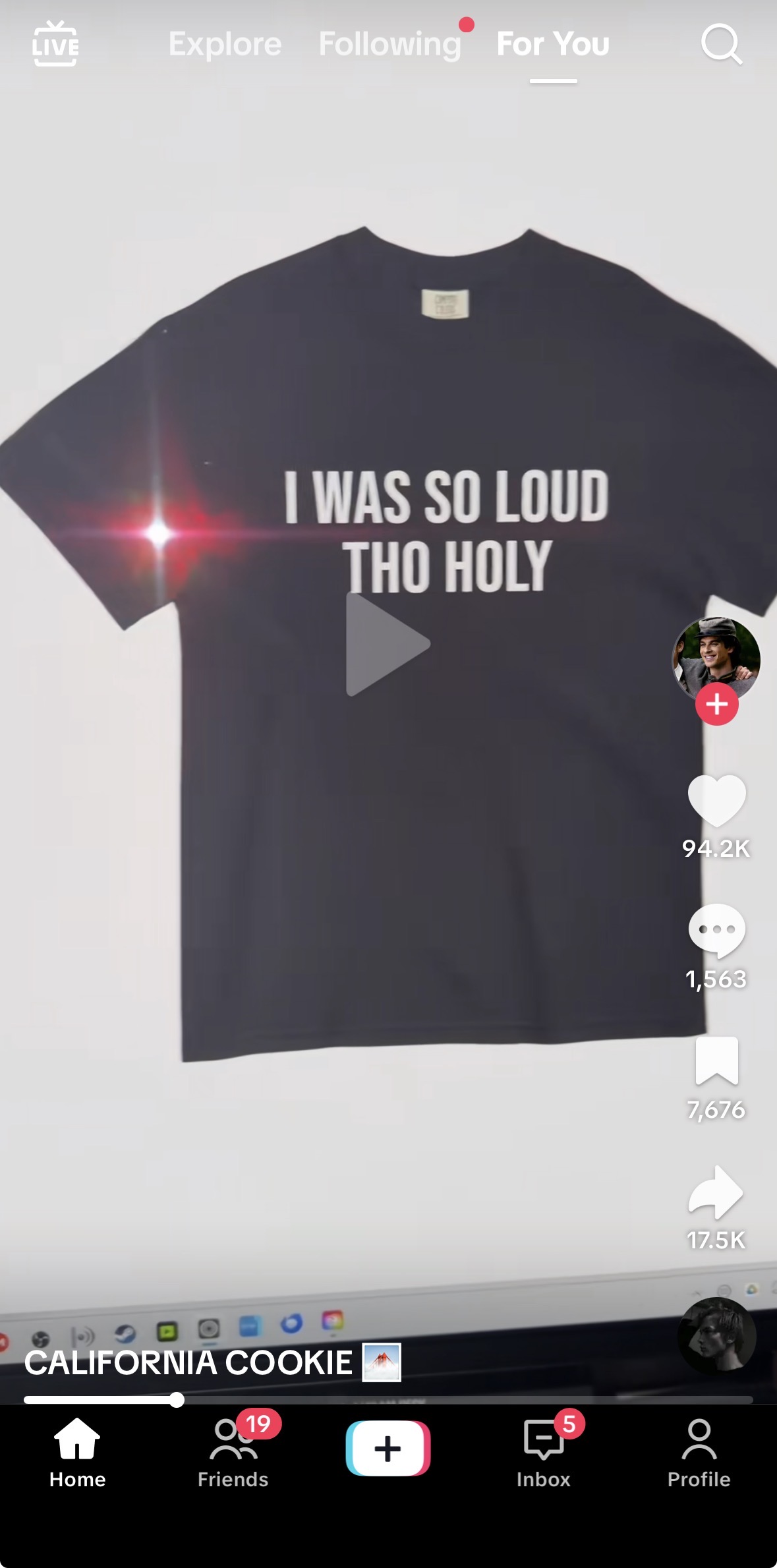The image size is (777, 1568).
Task: Open the comments with 1,563 replies
Action: coord(716,930)
